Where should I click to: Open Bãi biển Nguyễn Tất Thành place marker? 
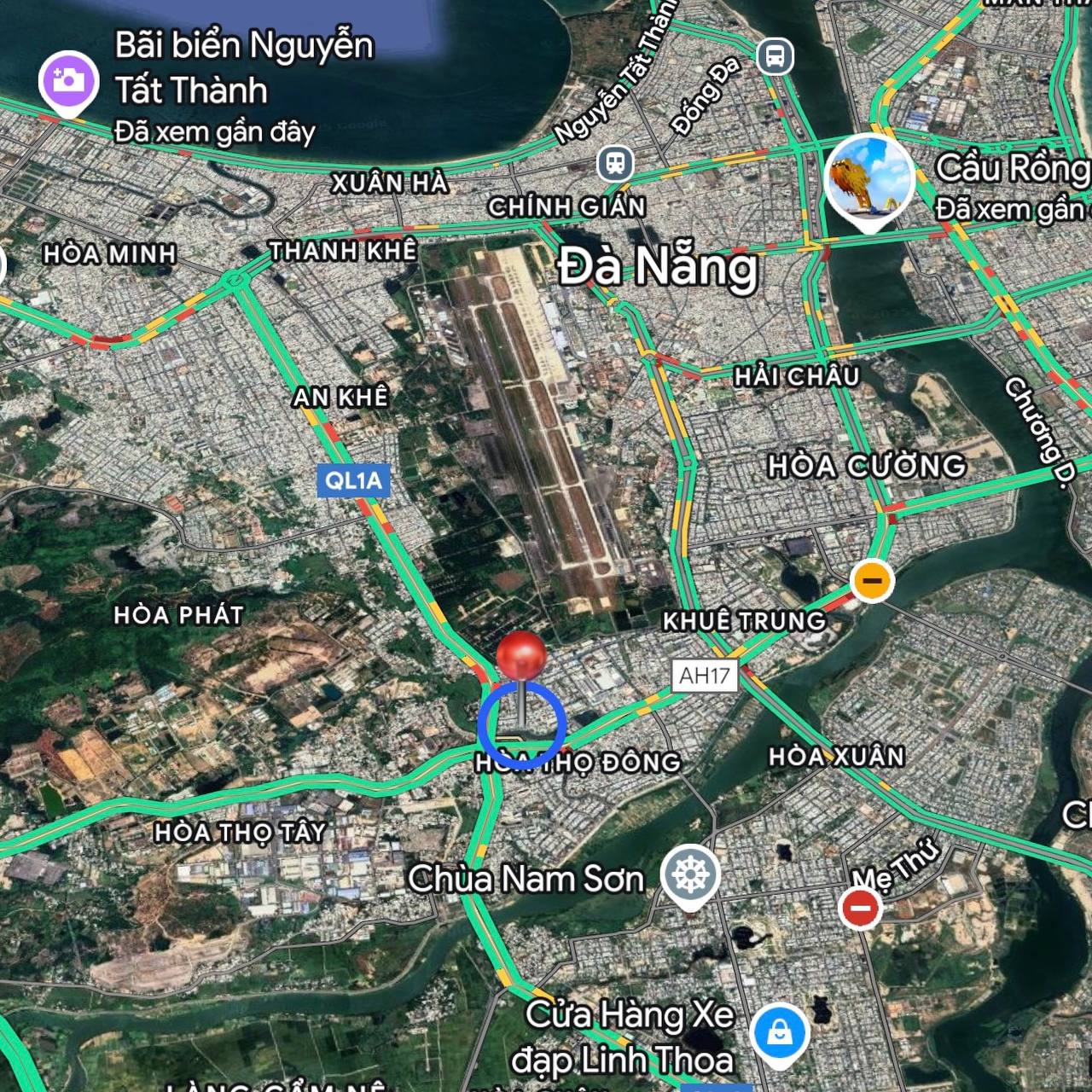[68, 81]
